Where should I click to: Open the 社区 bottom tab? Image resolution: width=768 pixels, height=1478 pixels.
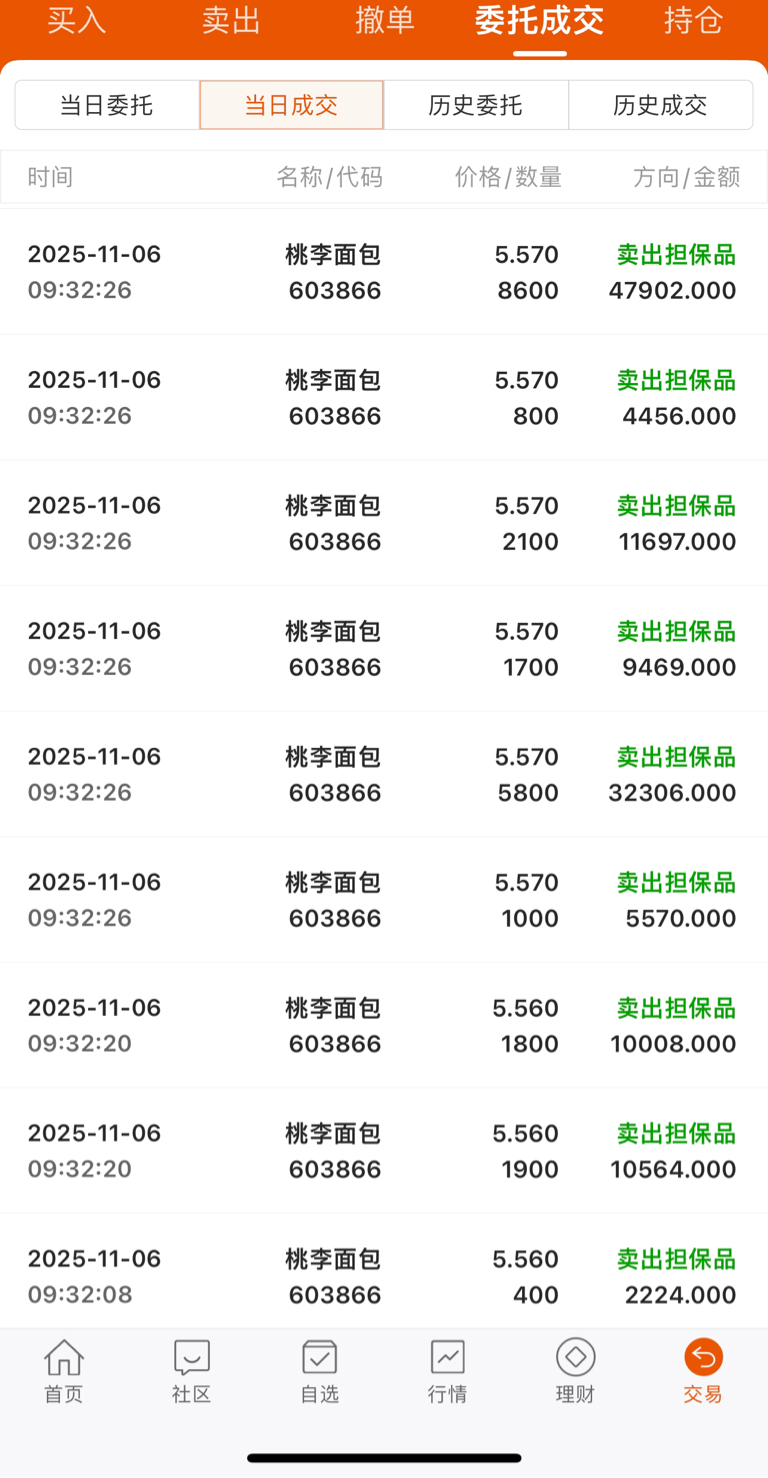(x=192, y=1372)
